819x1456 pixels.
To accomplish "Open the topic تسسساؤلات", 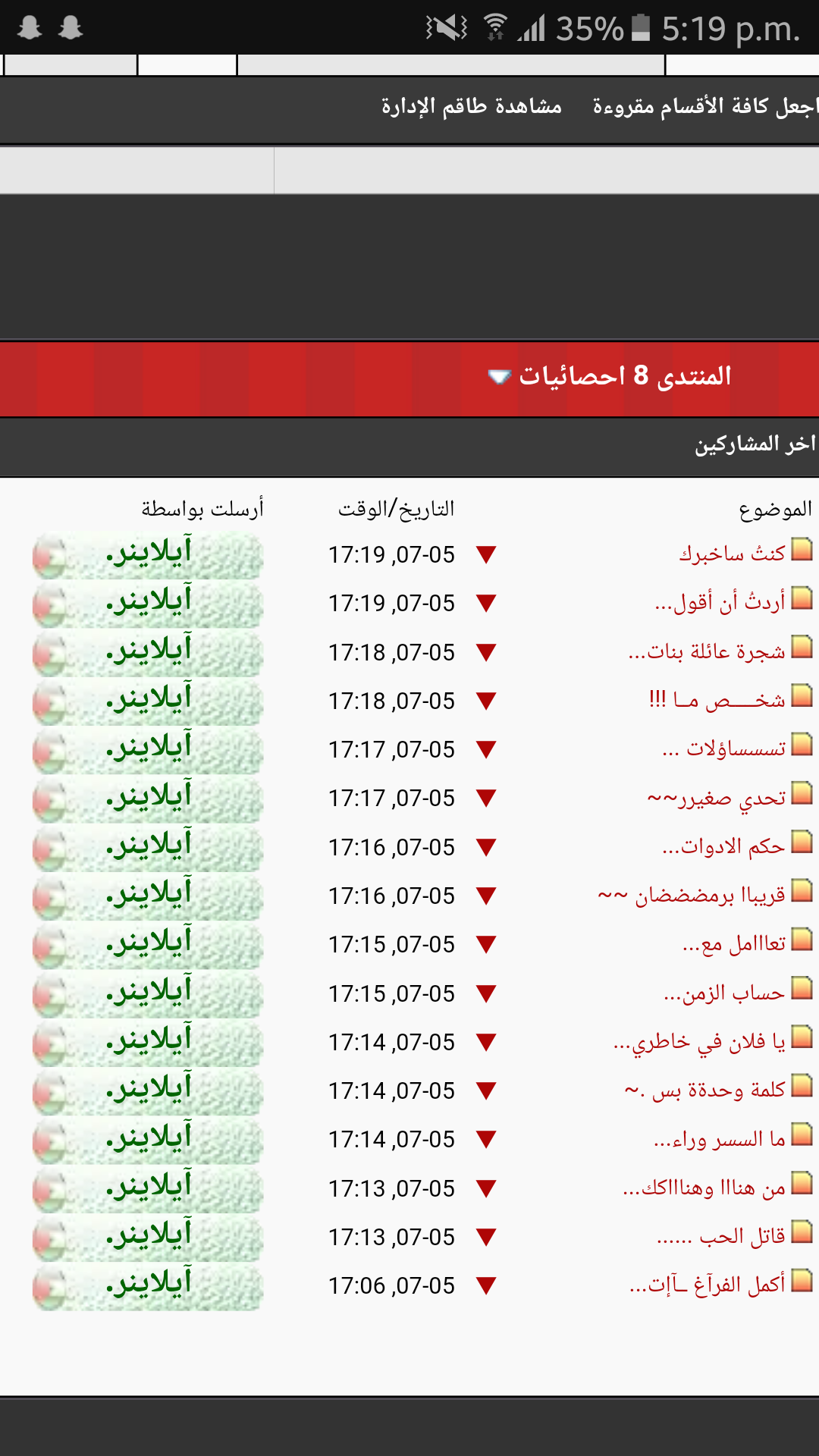I will point(723,749).
